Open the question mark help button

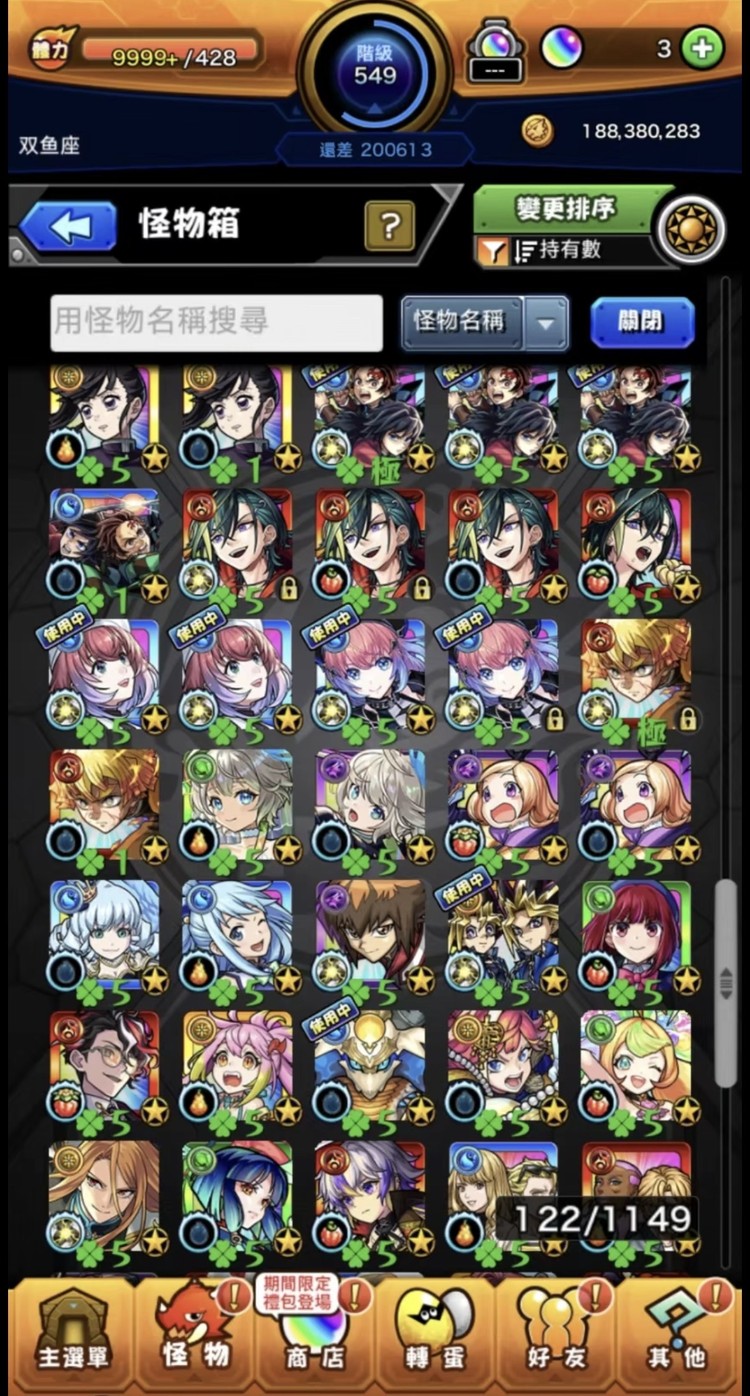pos(389,226)
